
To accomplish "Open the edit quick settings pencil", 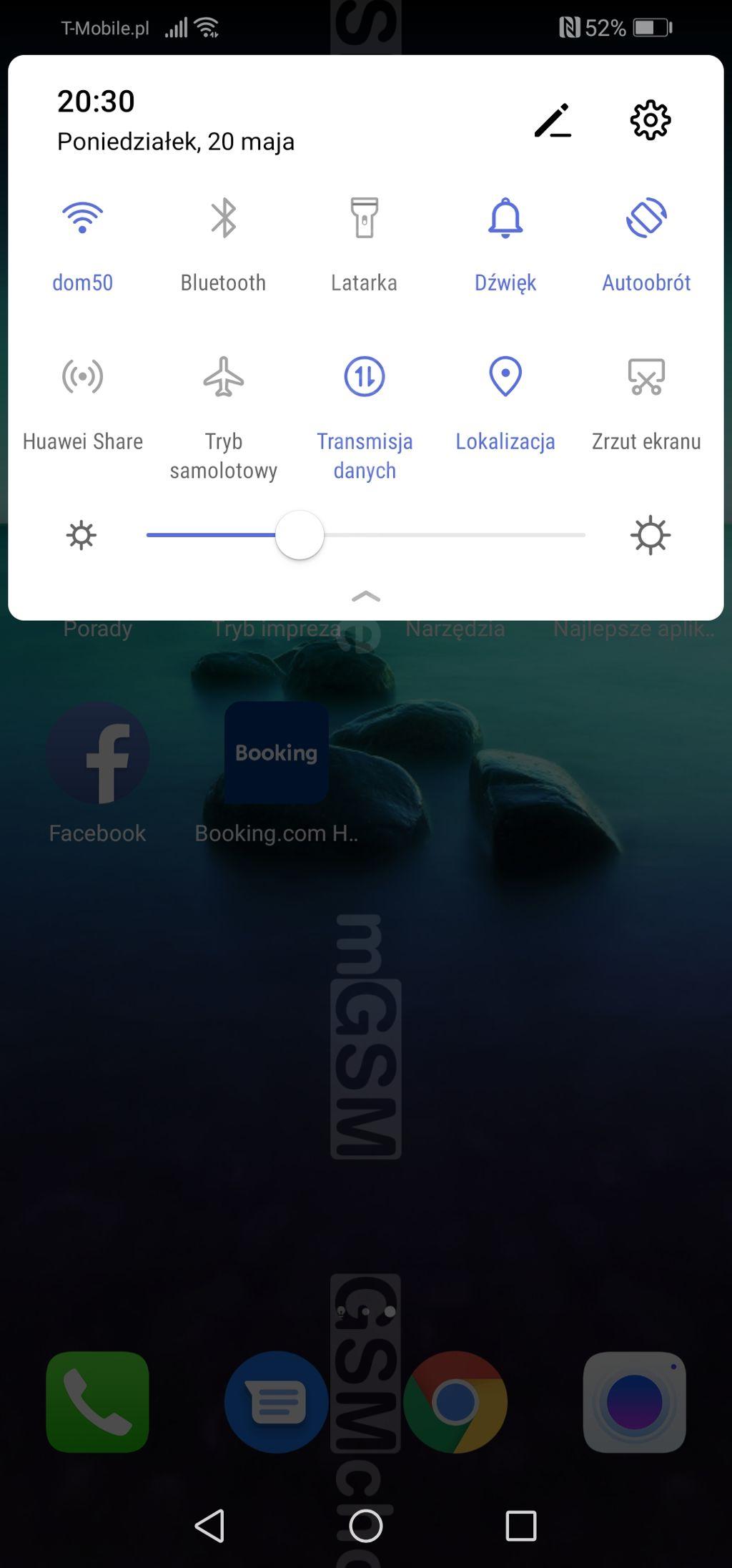I will [553, 120].
